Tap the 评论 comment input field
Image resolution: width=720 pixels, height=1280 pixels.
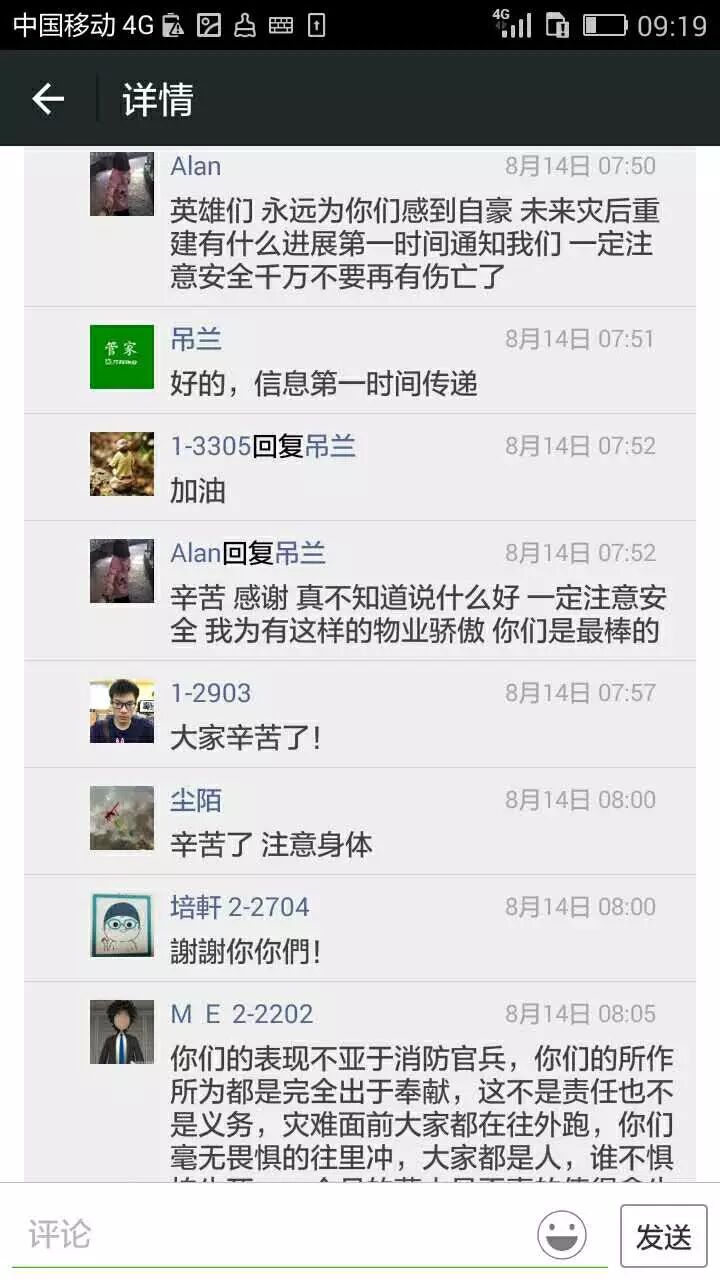pos(270,1234)
